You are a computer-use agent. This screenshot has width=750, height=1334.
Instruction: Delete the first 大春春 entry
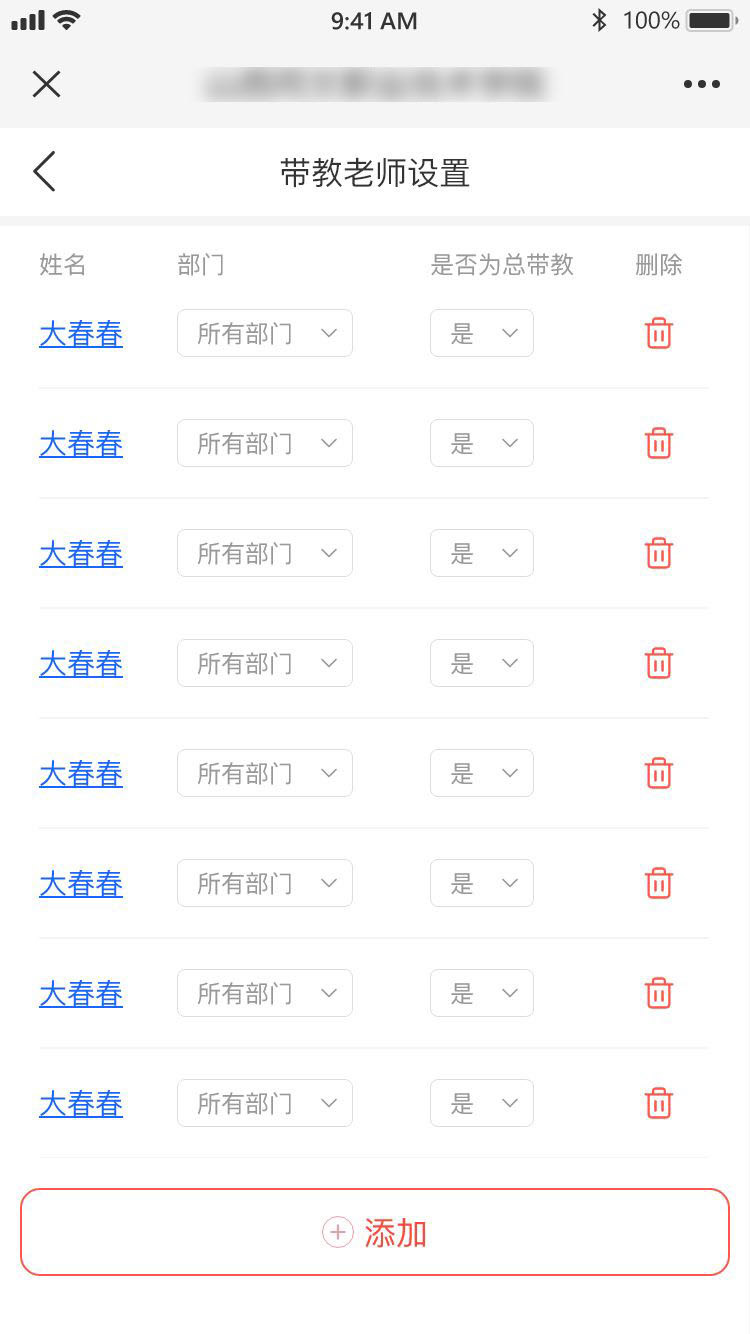(x=658, y=333)
